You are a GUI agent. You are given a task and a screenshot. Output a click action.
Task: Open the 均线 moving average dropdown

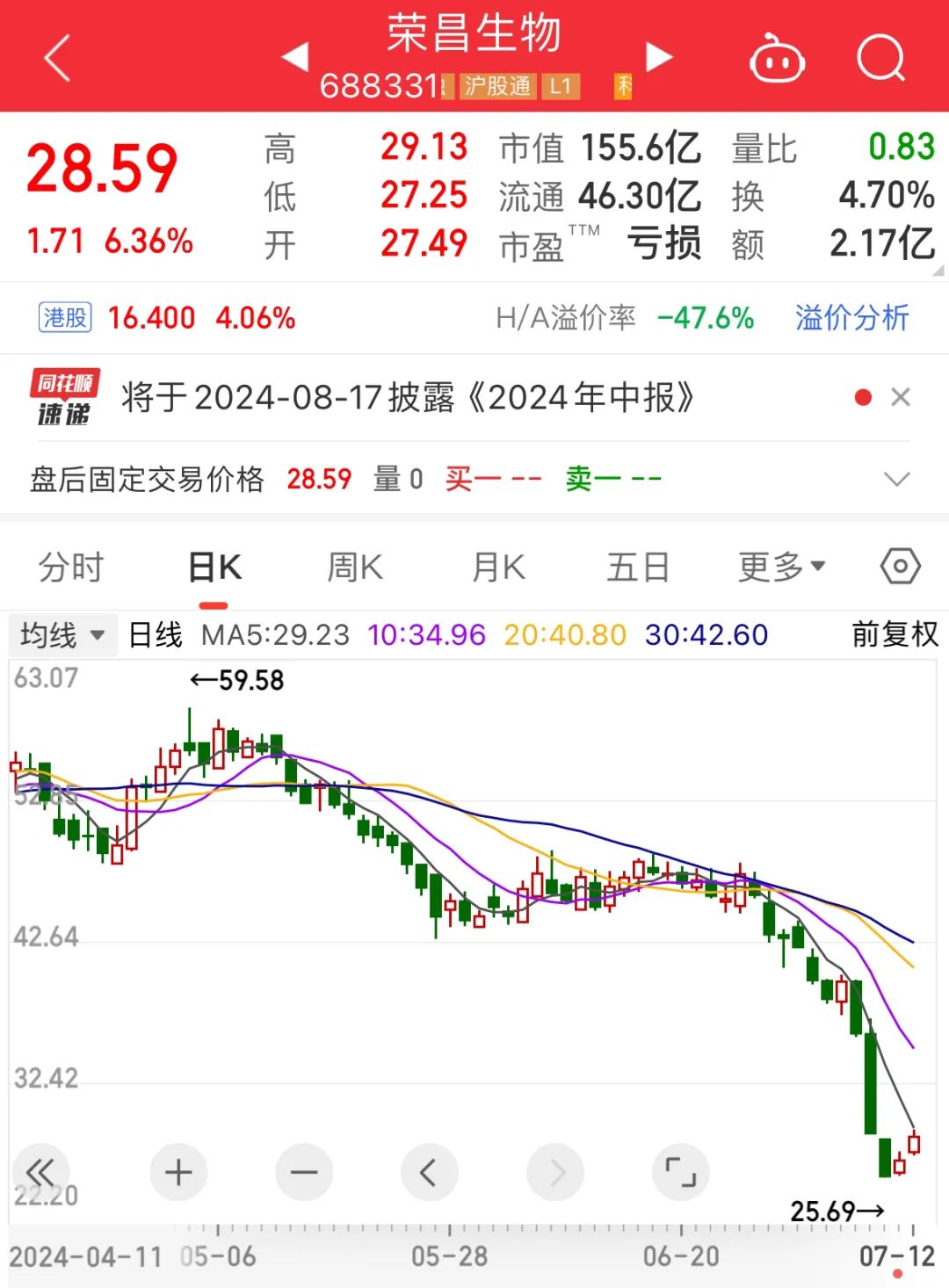pyautogui.click(x=62, y=634)
